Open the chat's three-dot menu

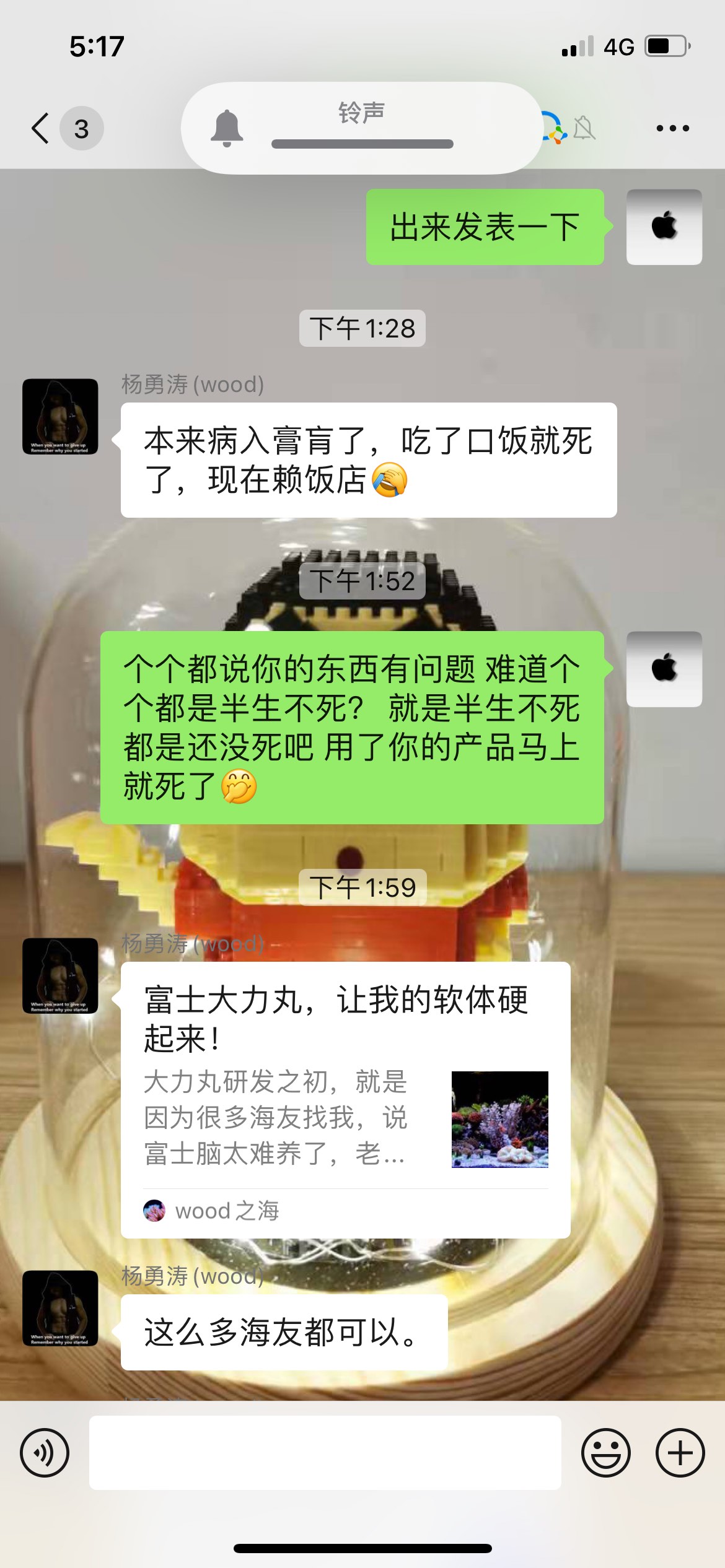(672, 128)
